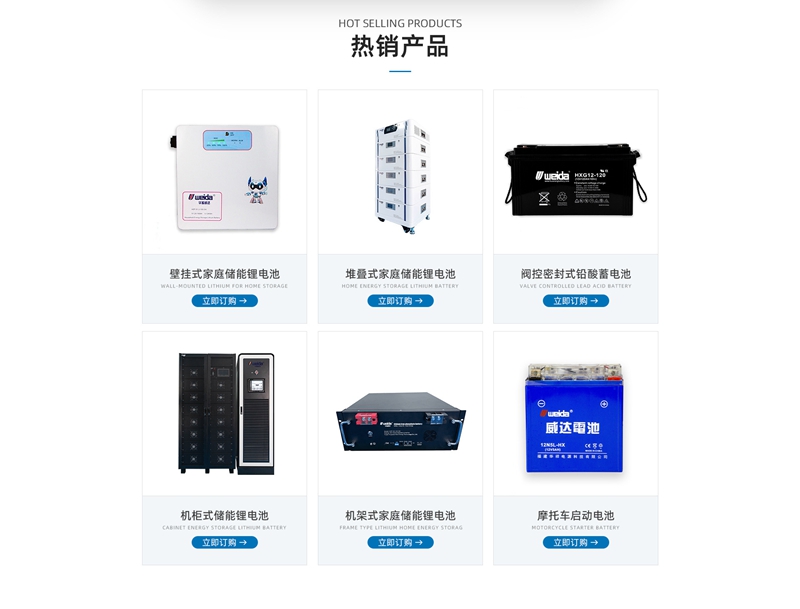The width and height of the screenshot is (800, 609).
Task: Tap 立即订购 under 堆叠式家庭储能锂电池
Action: [x=400, y=301]
